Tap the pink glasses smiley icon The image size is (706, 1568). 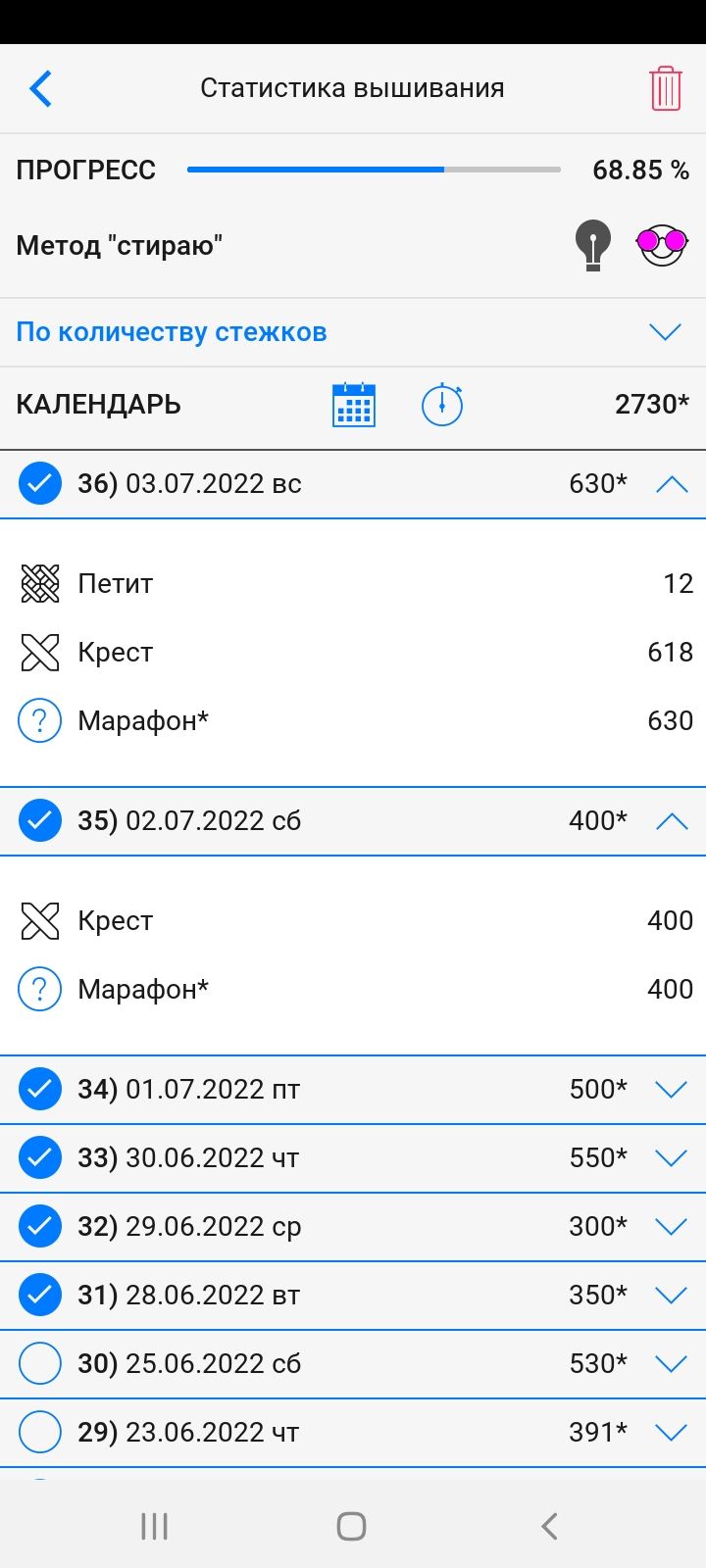click(x=662, y=244)
